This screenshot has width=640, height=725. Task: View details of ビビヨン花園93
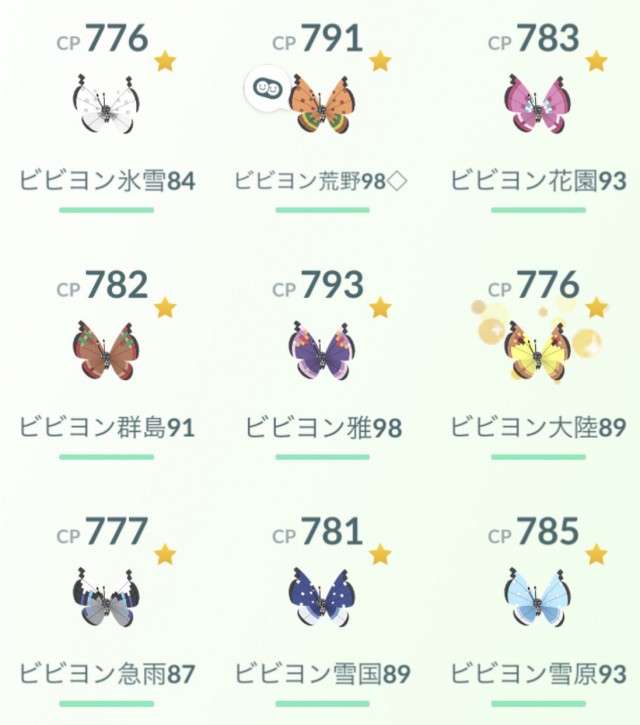538,103
